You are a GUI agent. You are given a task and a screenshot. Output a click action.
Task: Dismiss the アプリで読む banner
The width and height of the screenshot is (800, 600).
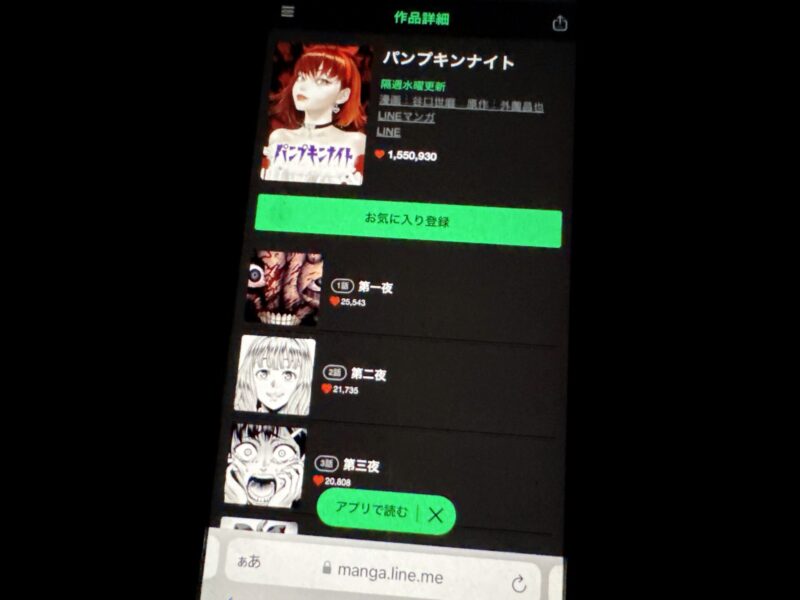pos(435,515)
